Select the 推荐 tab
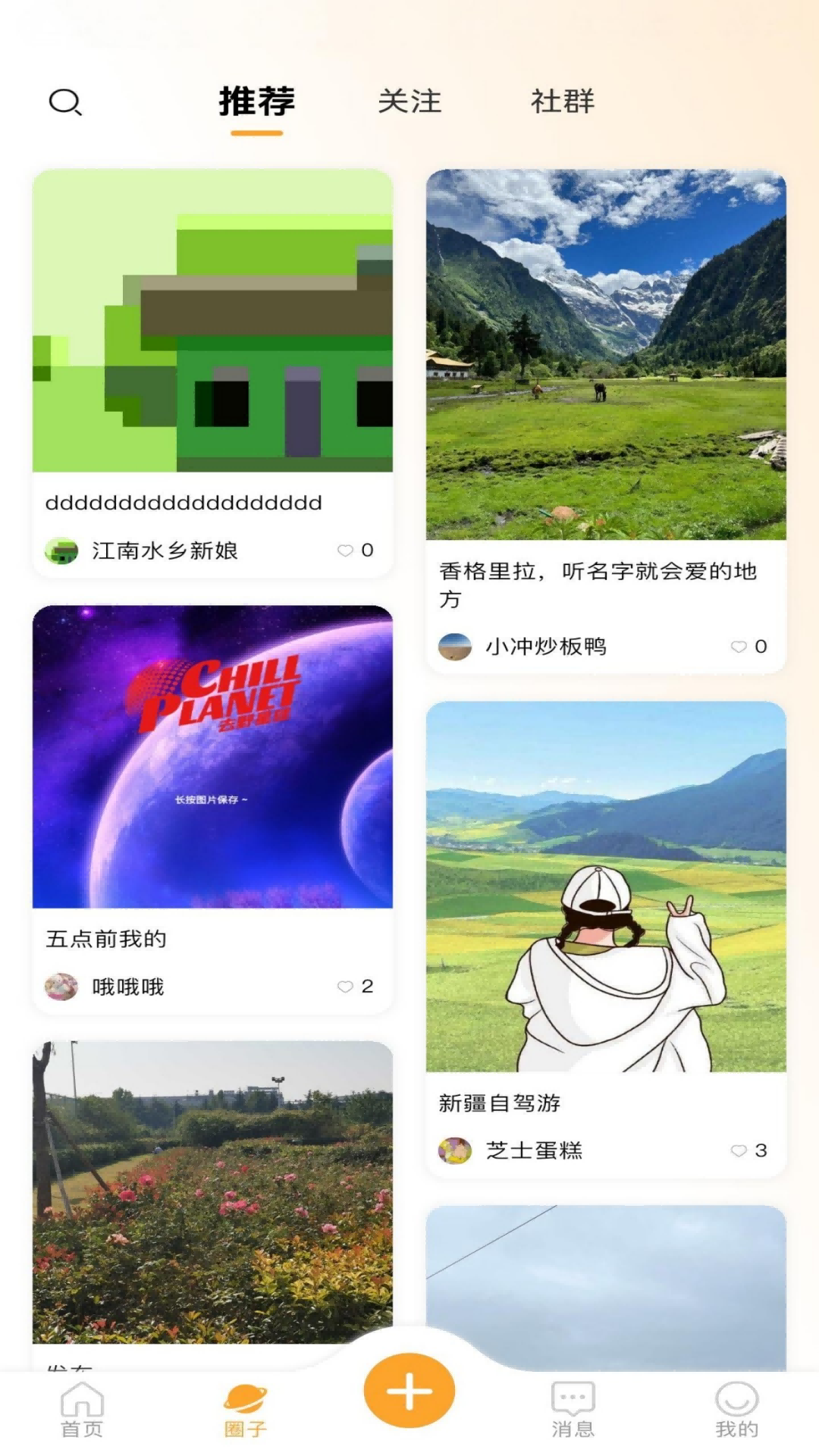 click(x=254, y=103)
